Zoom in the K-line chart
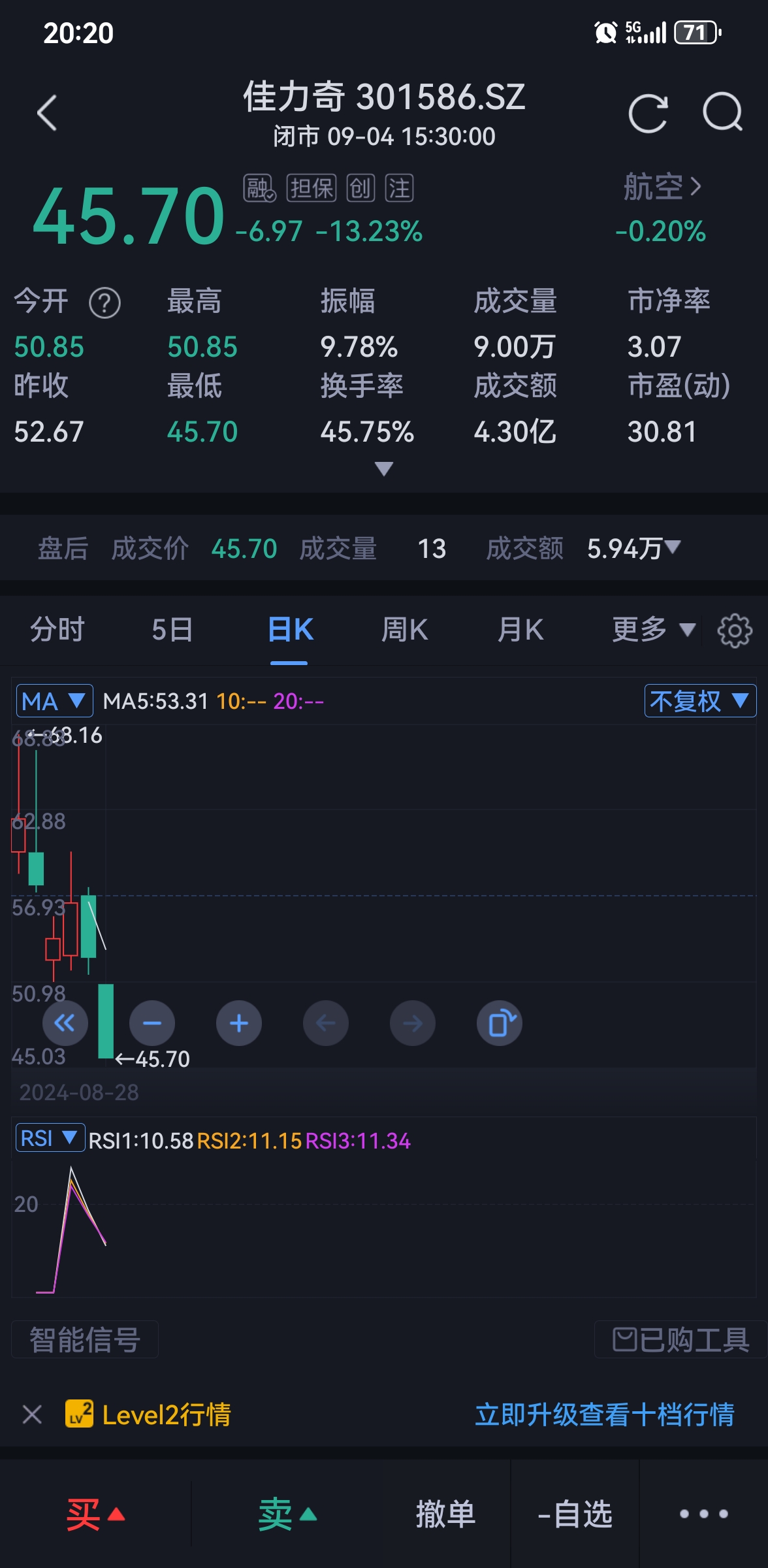The width and height of the screenshot is (768, 1568). [239, 1023]
